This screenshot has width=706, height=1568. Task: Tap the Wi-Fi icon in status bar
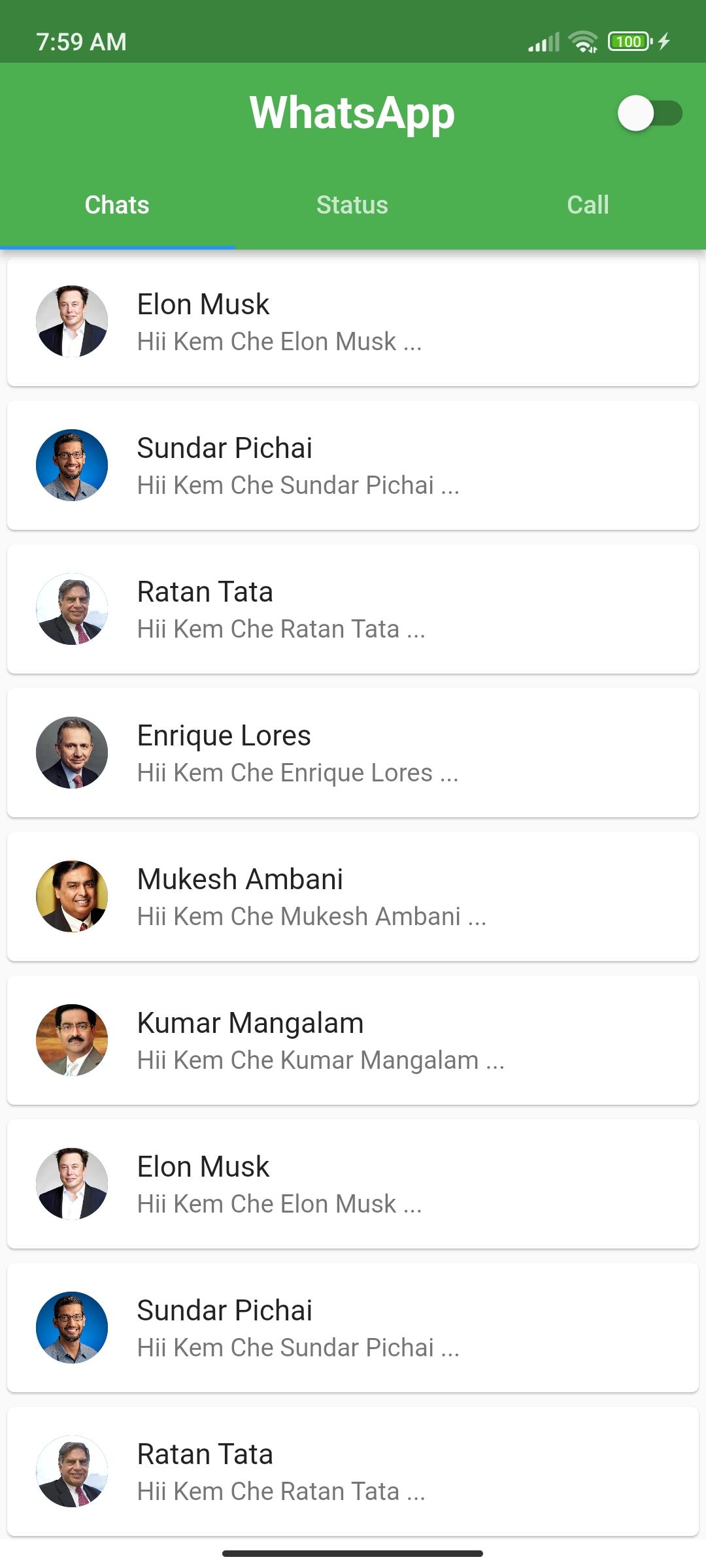coord(580,41)
